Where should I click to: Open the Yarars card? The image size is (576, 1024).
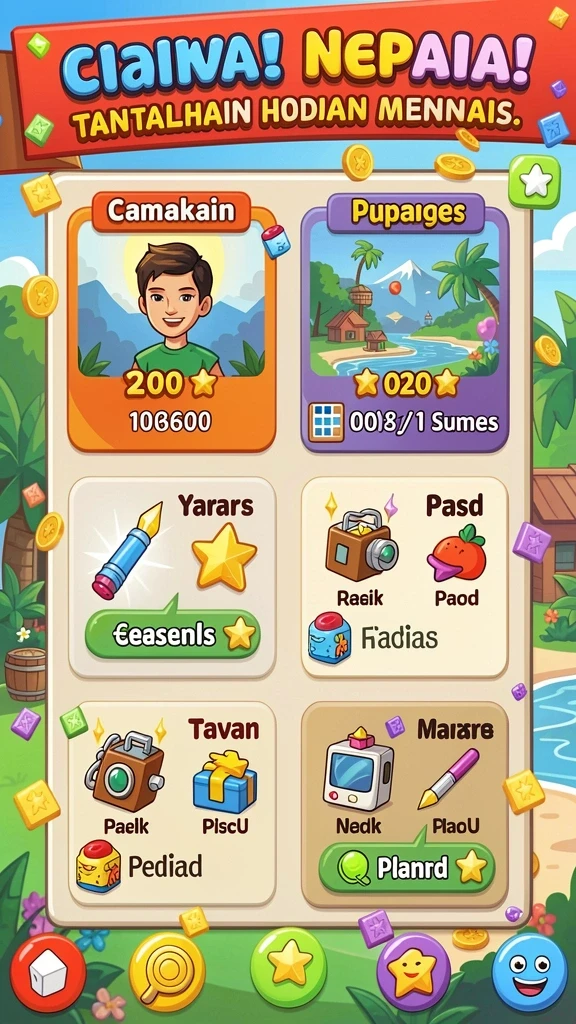tap(172, 577)
